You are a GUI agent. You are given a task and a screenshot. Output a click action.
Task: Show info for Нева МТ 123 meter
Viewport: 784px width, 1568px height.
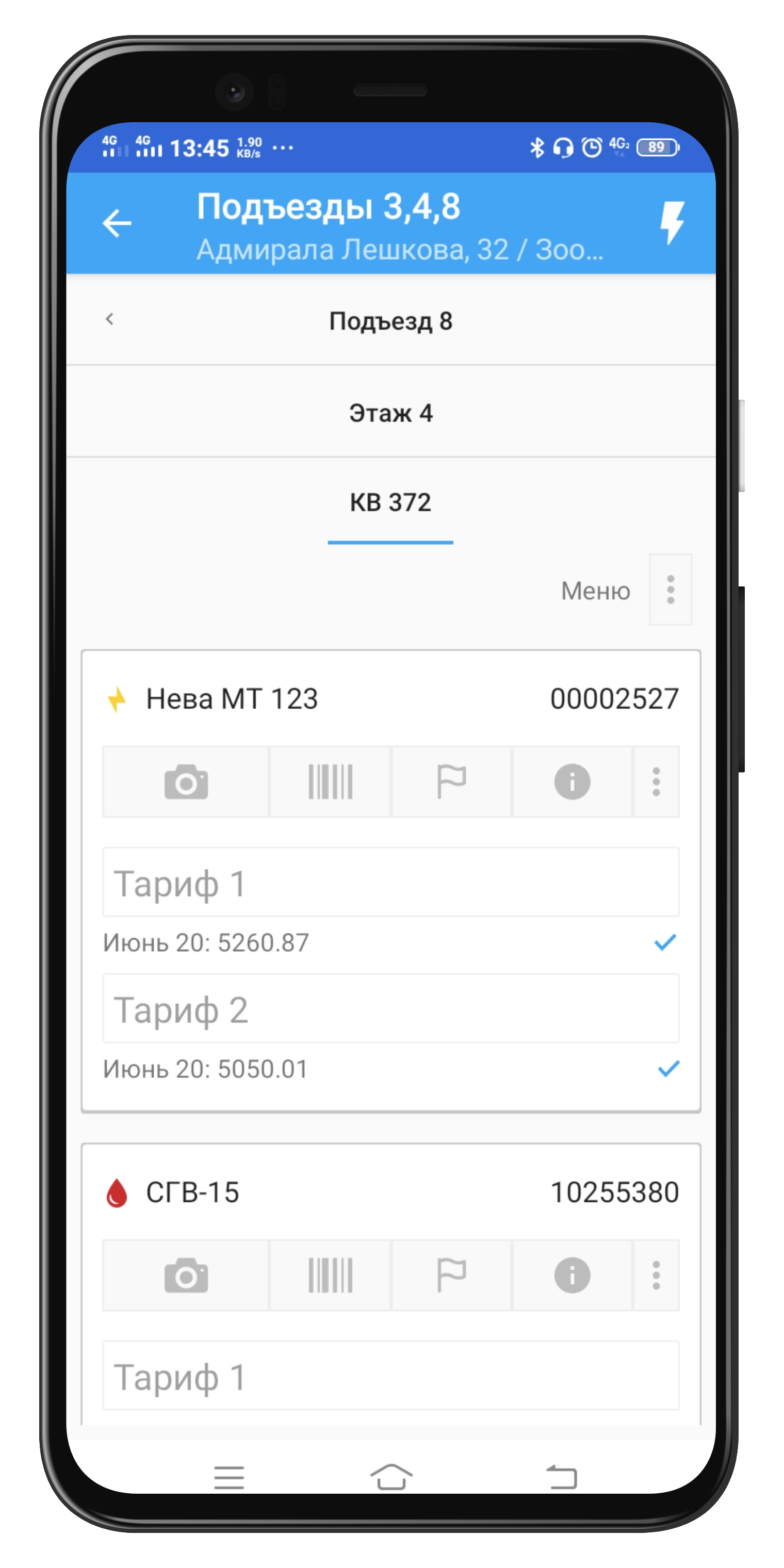coord(571,781)
